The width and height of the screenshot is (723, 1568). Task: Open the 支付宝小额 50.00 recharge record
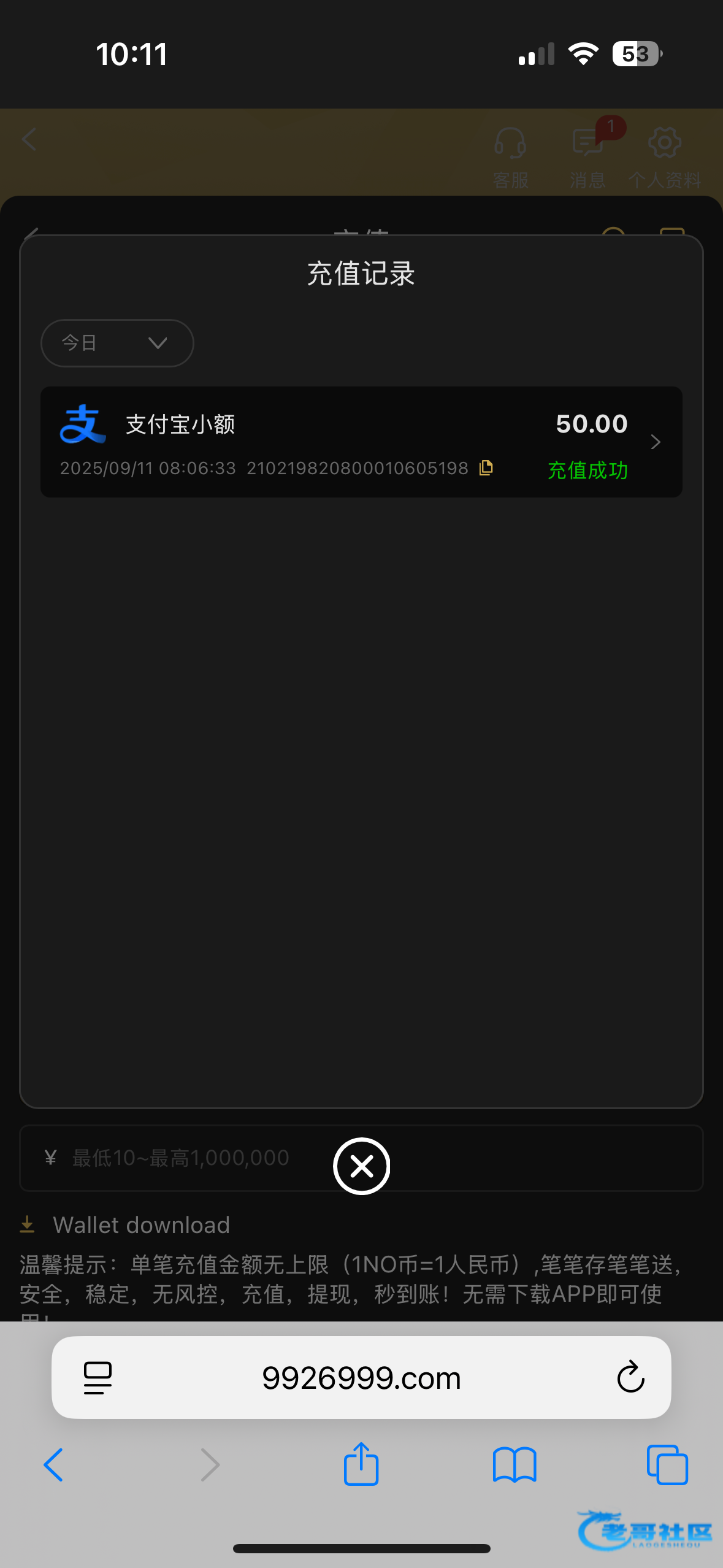(361, 442)
